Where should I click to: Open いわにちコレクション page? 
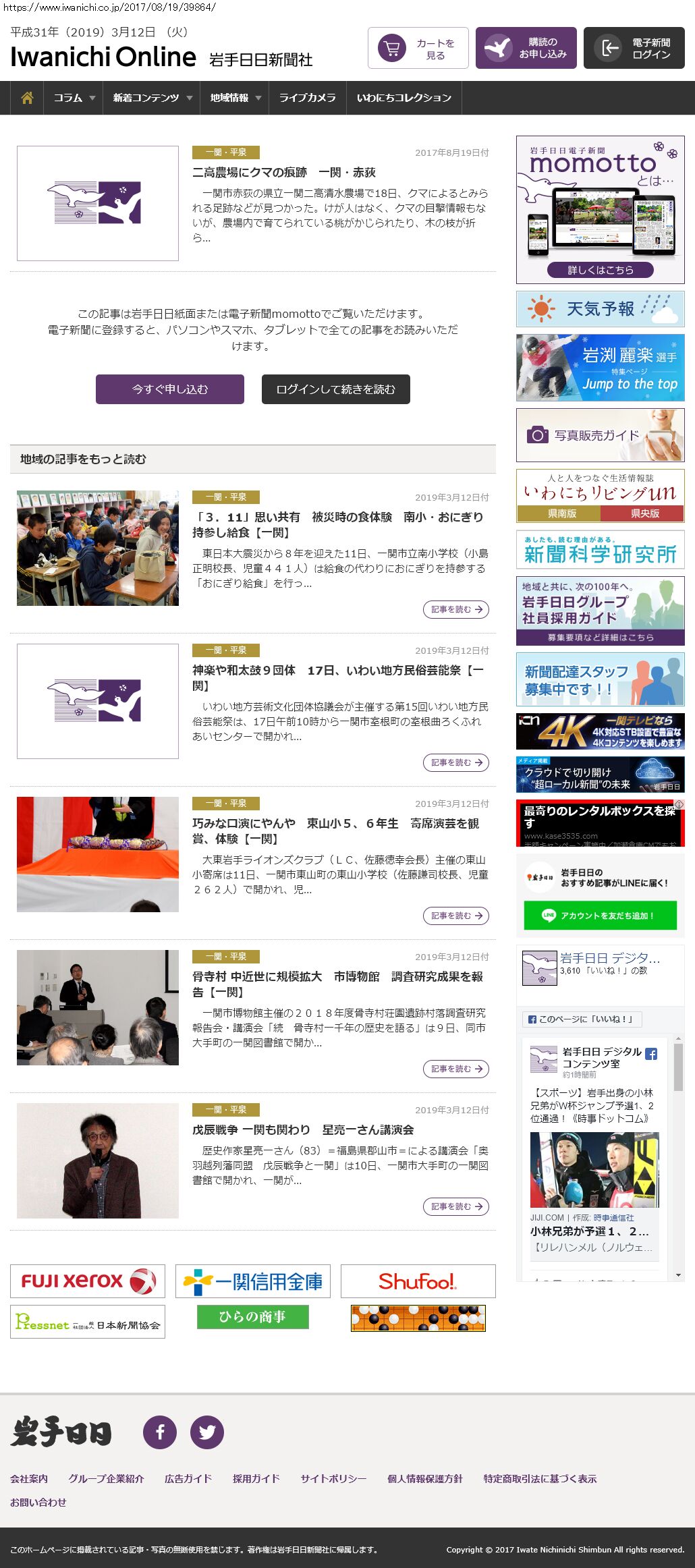point(404,98)
